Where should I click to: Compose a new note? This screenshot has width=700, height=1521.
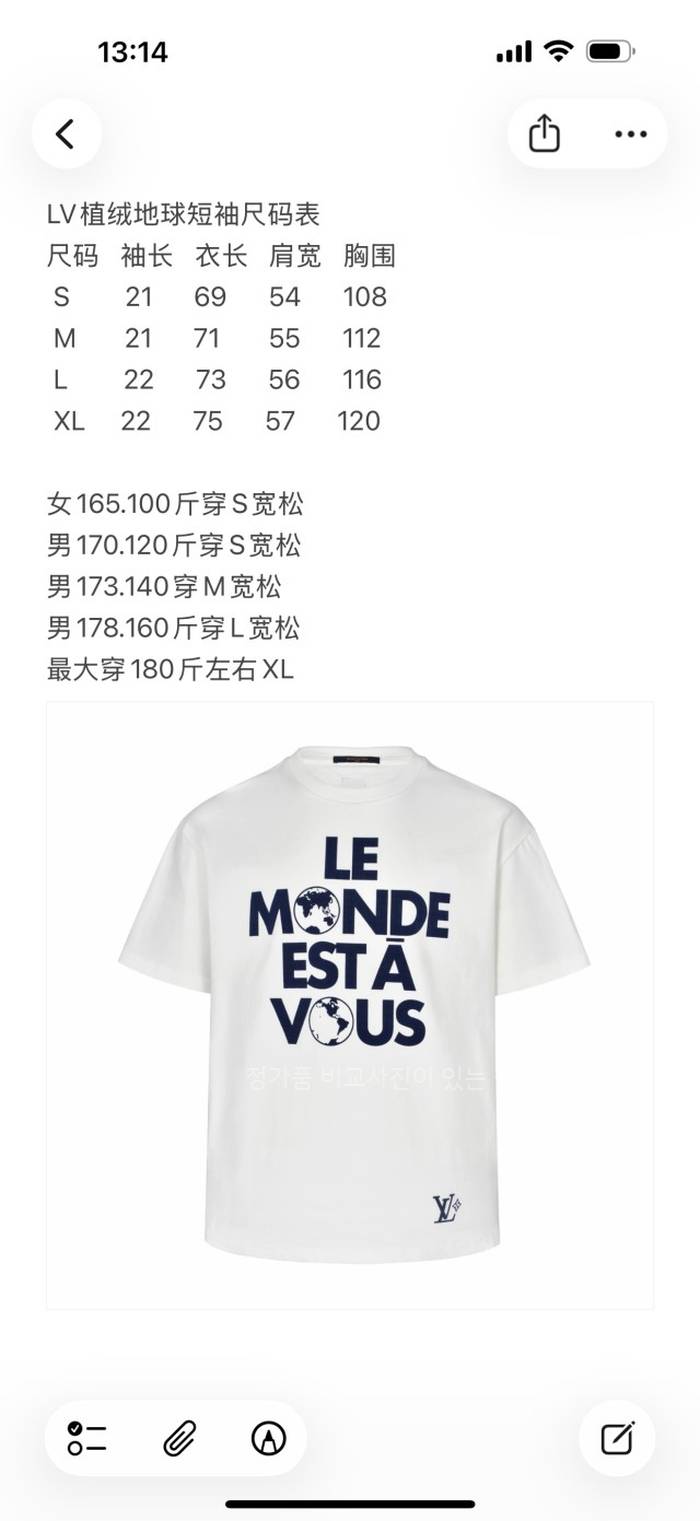point(617,1438)
